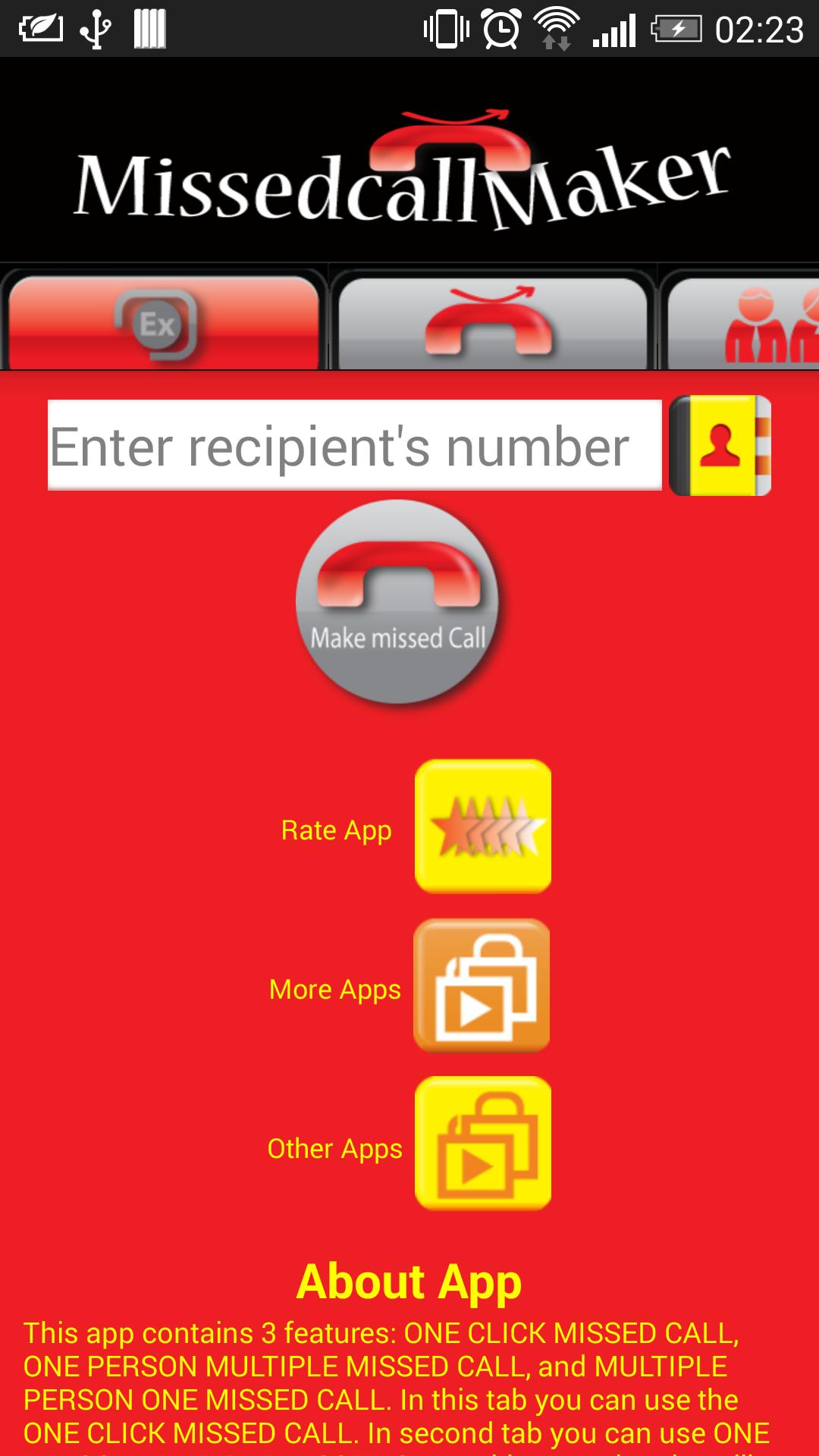This screenshot has width=819, height=1456.
Task: Tap the battery charging indicator
Action: coord(673,29)
